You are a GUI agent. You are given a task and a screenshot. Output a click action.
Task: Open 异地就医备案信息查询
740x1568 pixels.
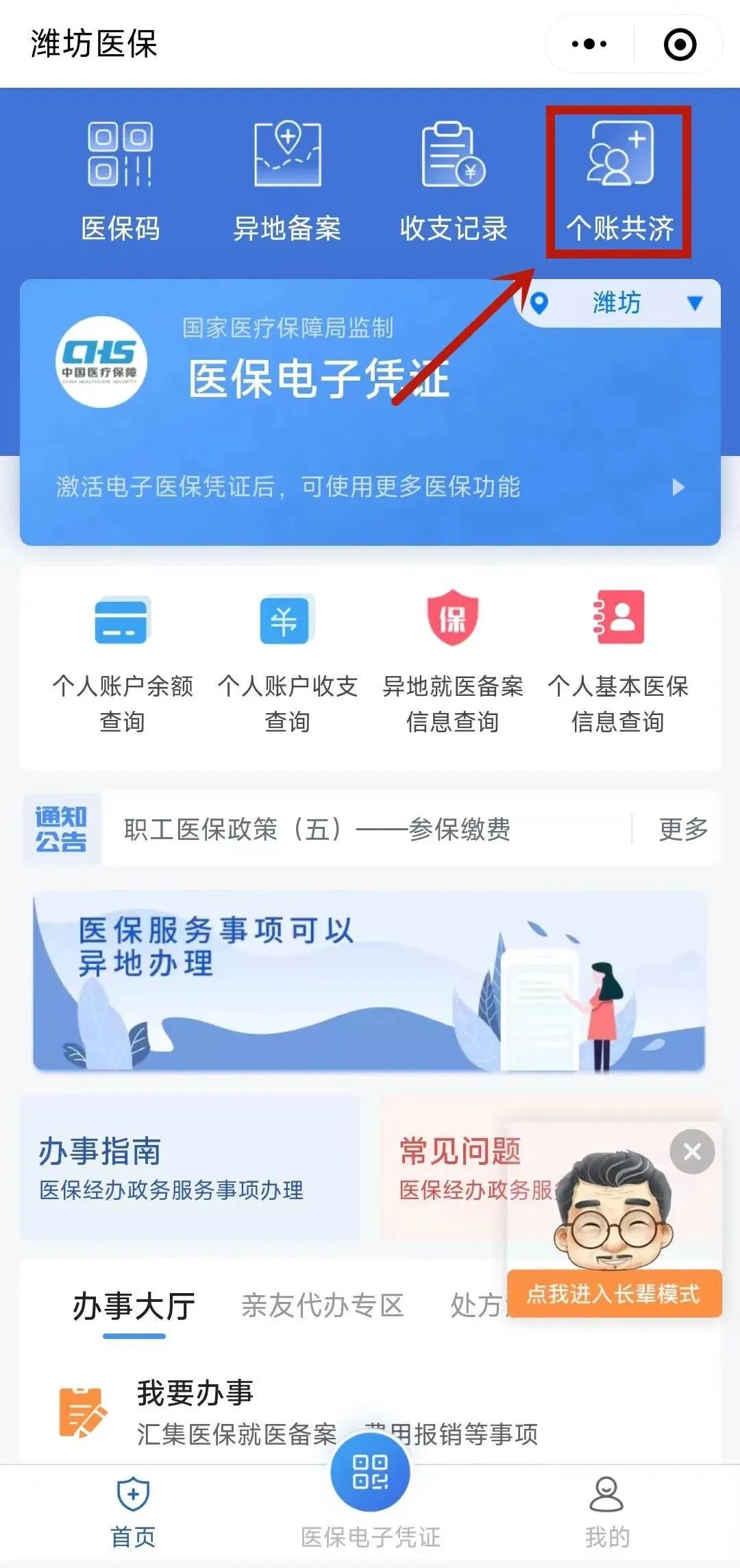tap(452, 663)
